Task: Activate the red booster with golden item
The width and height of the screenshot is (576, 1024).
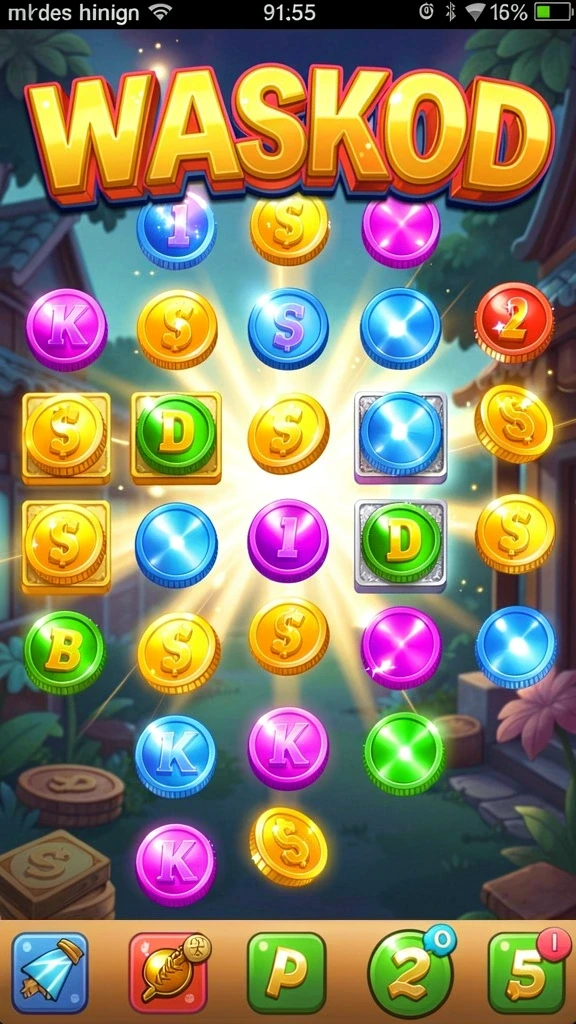Action: [x=168, y=972]
